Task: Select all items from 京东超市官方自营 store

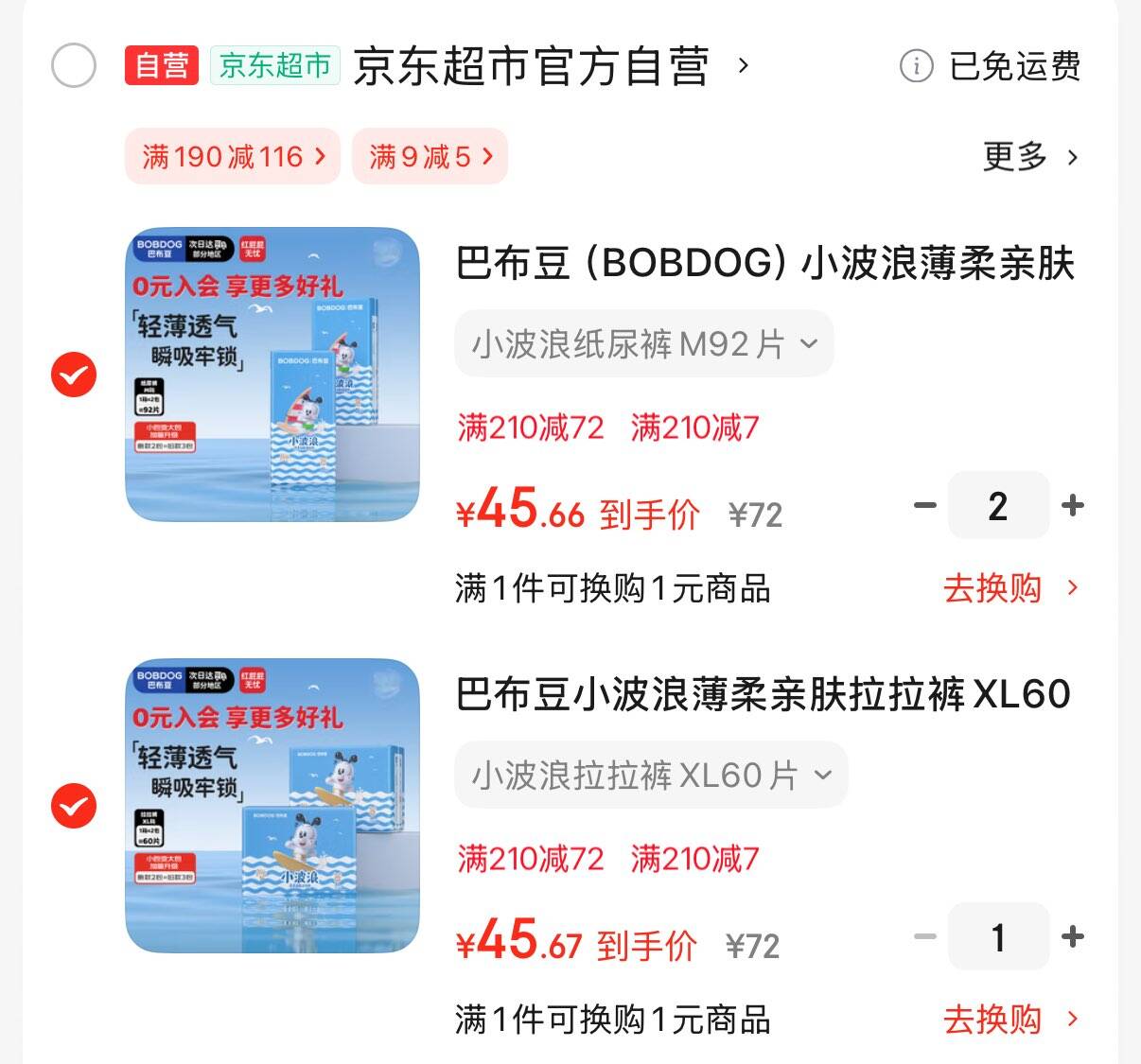Action: 73,66
